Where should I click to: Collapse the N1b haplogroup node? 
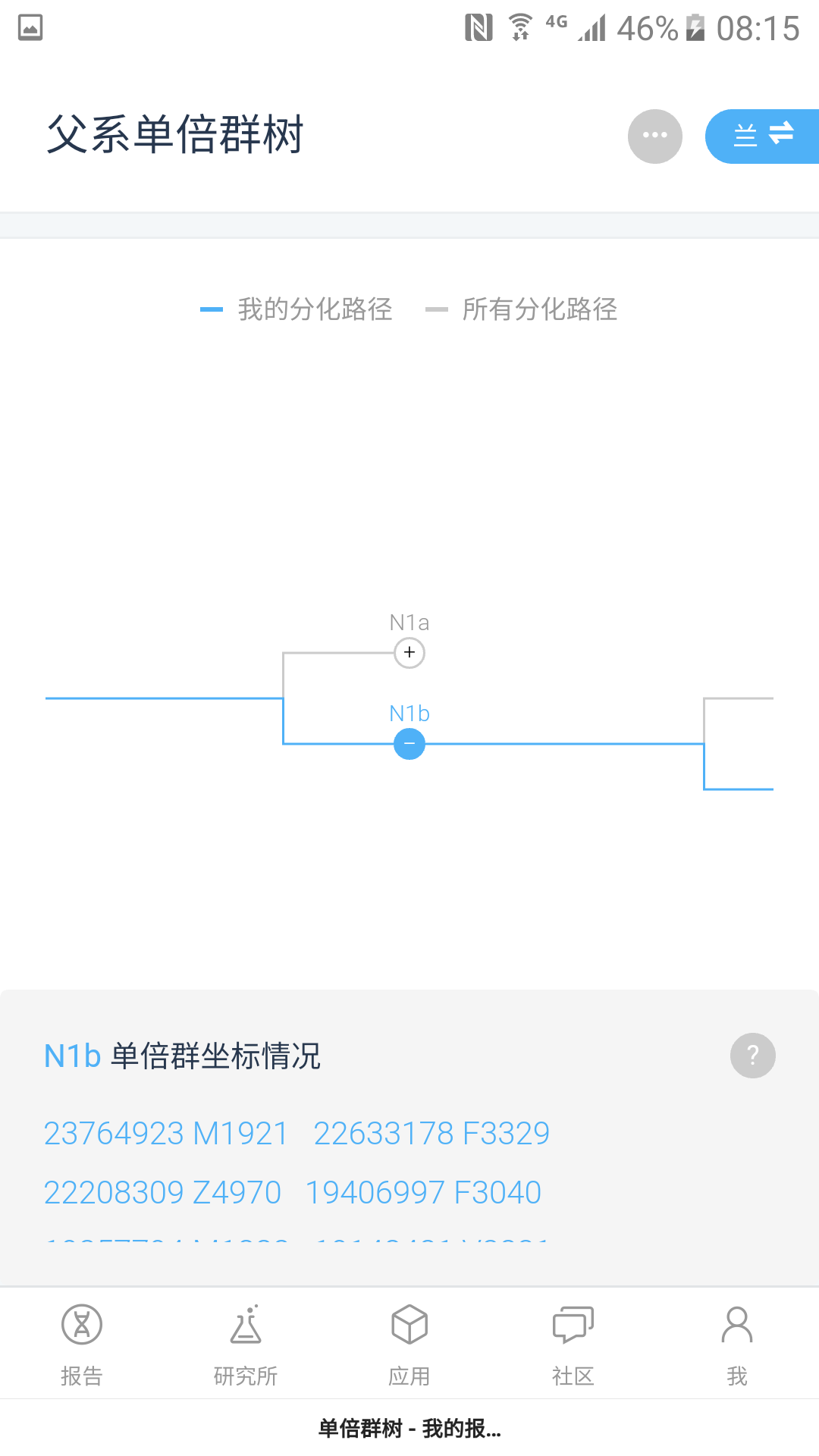[409, 744]
